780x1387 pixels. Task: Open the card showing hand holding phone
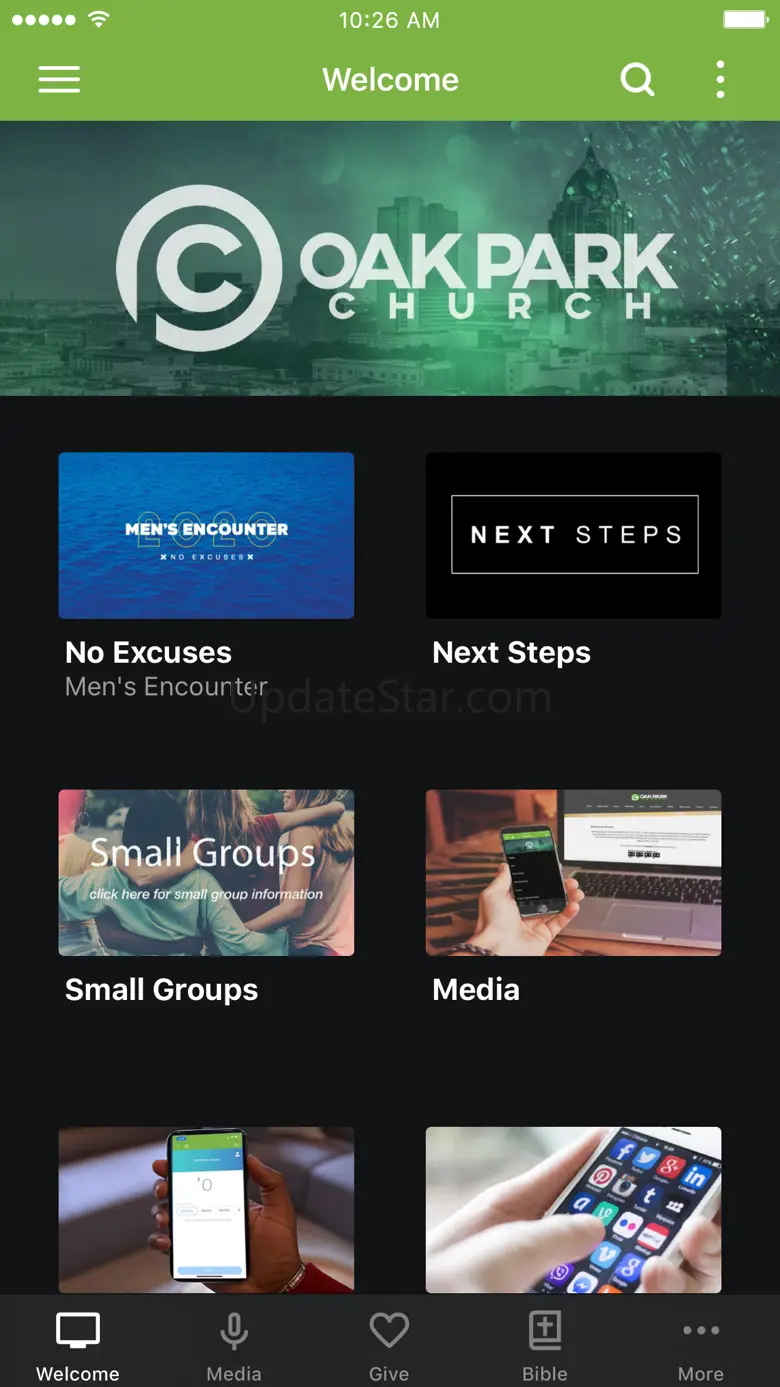click(x=206, y=1210)
